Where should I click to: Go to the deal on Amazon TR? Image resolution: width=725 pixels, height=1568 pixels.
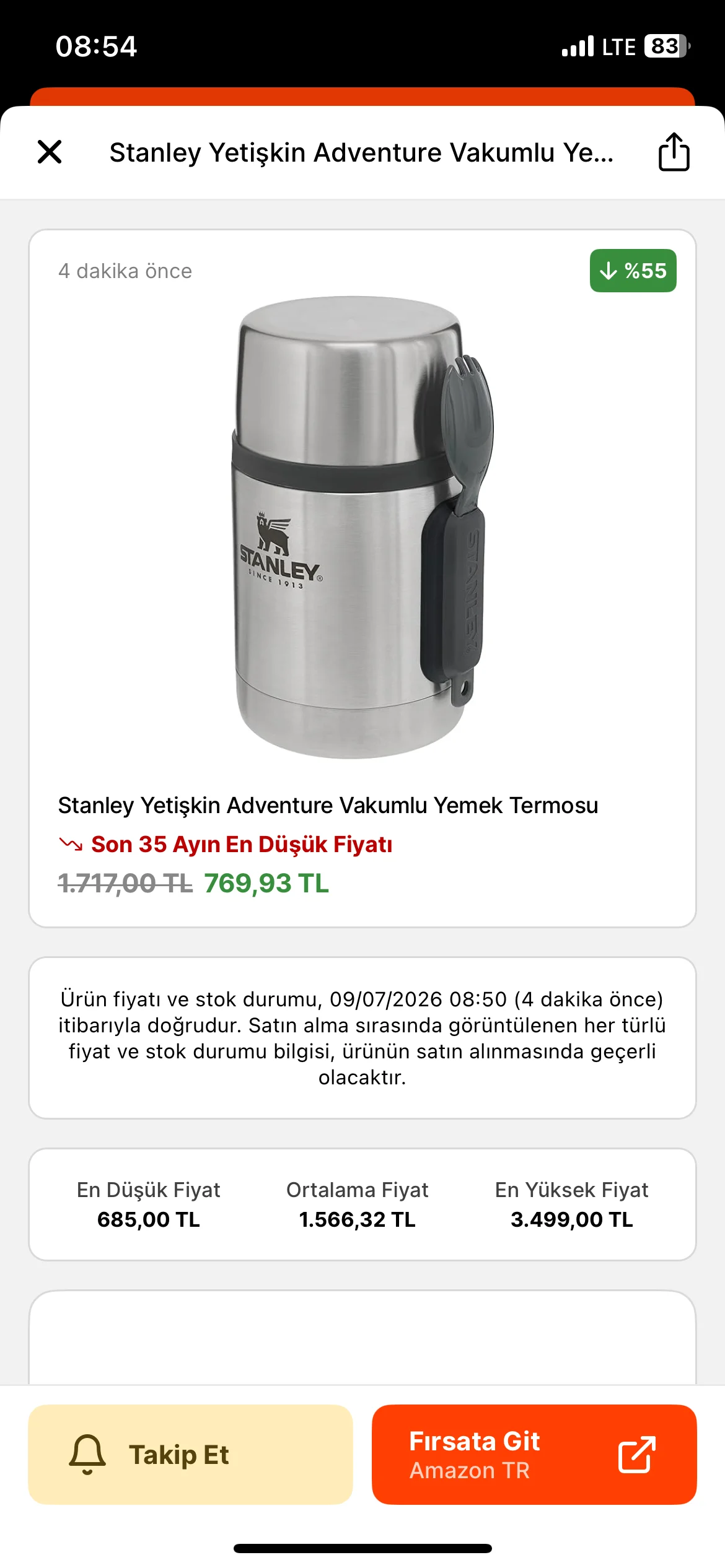tap(534, 1454)
